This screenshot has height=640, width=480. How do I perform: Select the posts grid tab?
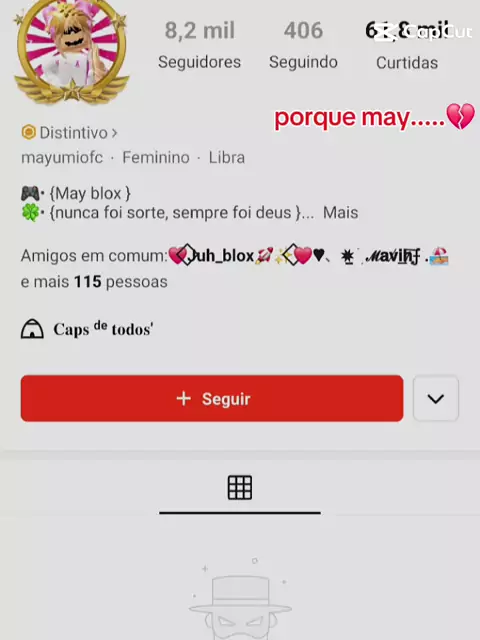240,488
